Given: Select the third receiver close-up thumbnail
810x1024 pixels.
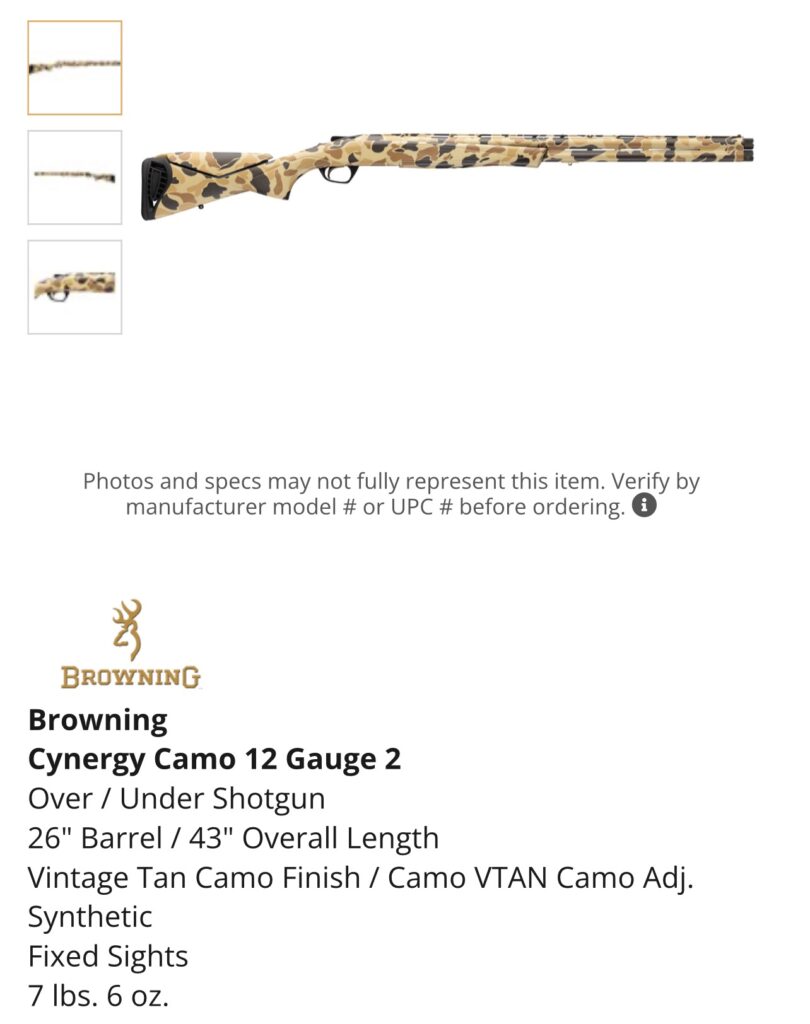Looking at the screenshot, I should point(74,287).
